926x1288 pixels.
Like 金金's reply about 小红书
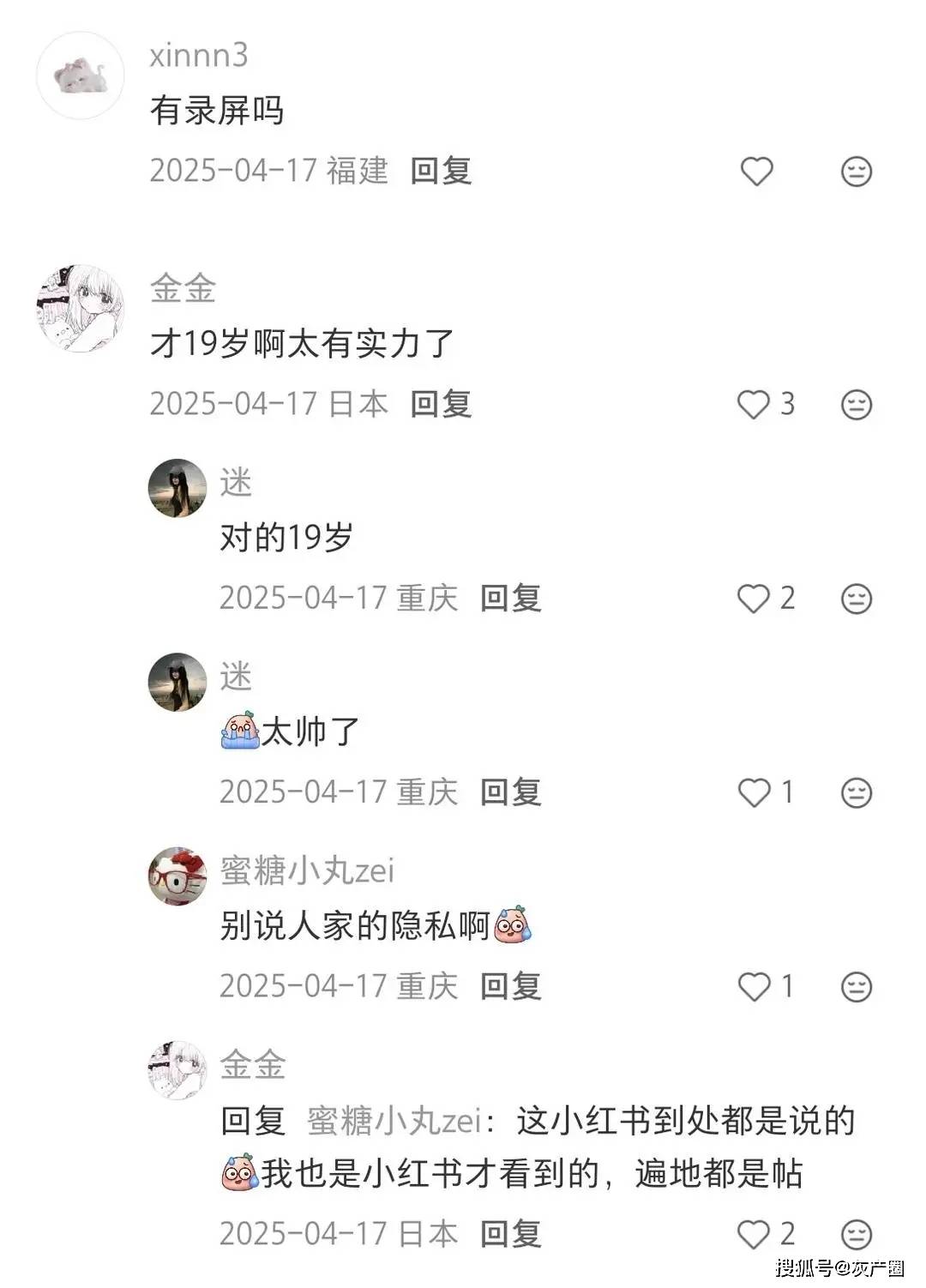(755, 1235)
